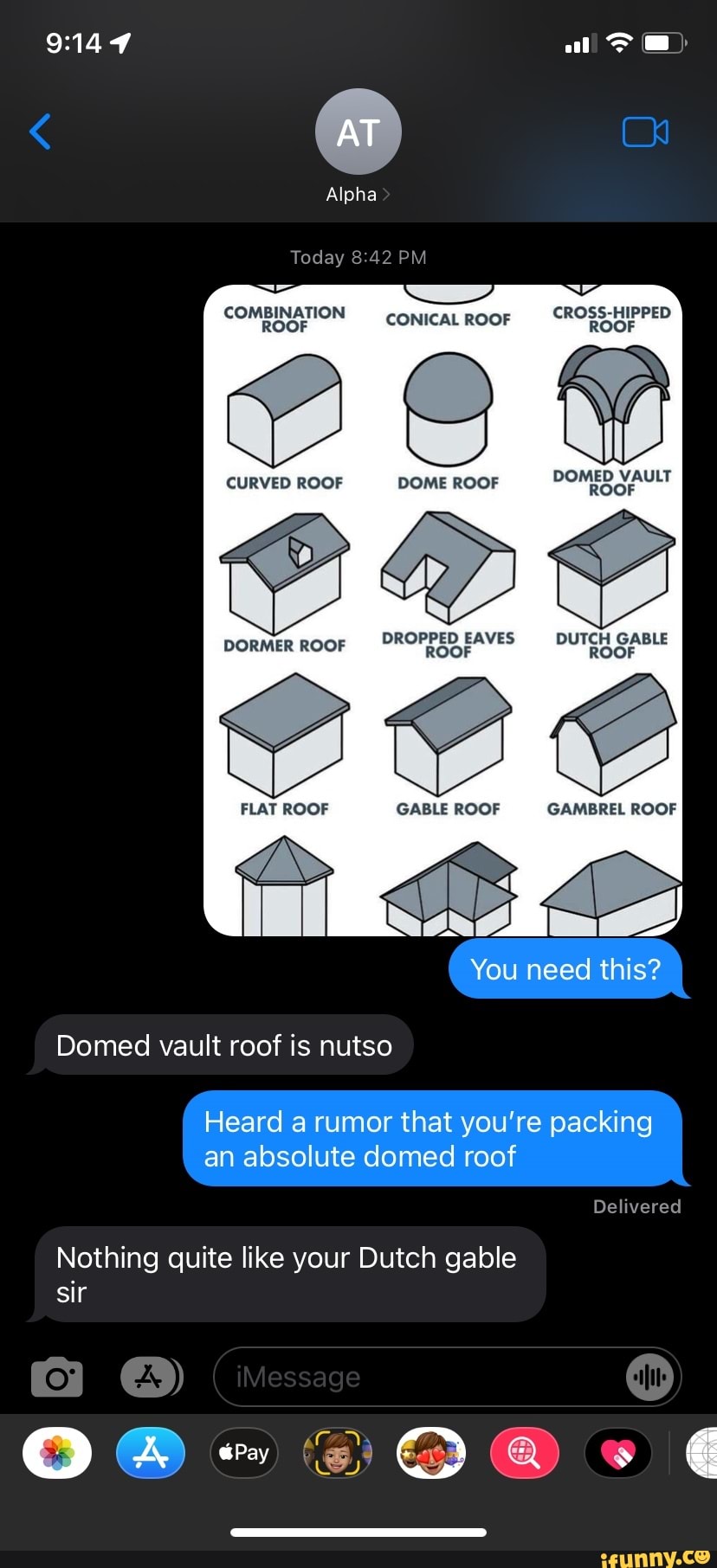Image resolution: width=717 pixels, height=1568 pixels.
Task: Go back to the messages list
Action: coord(40,132)
